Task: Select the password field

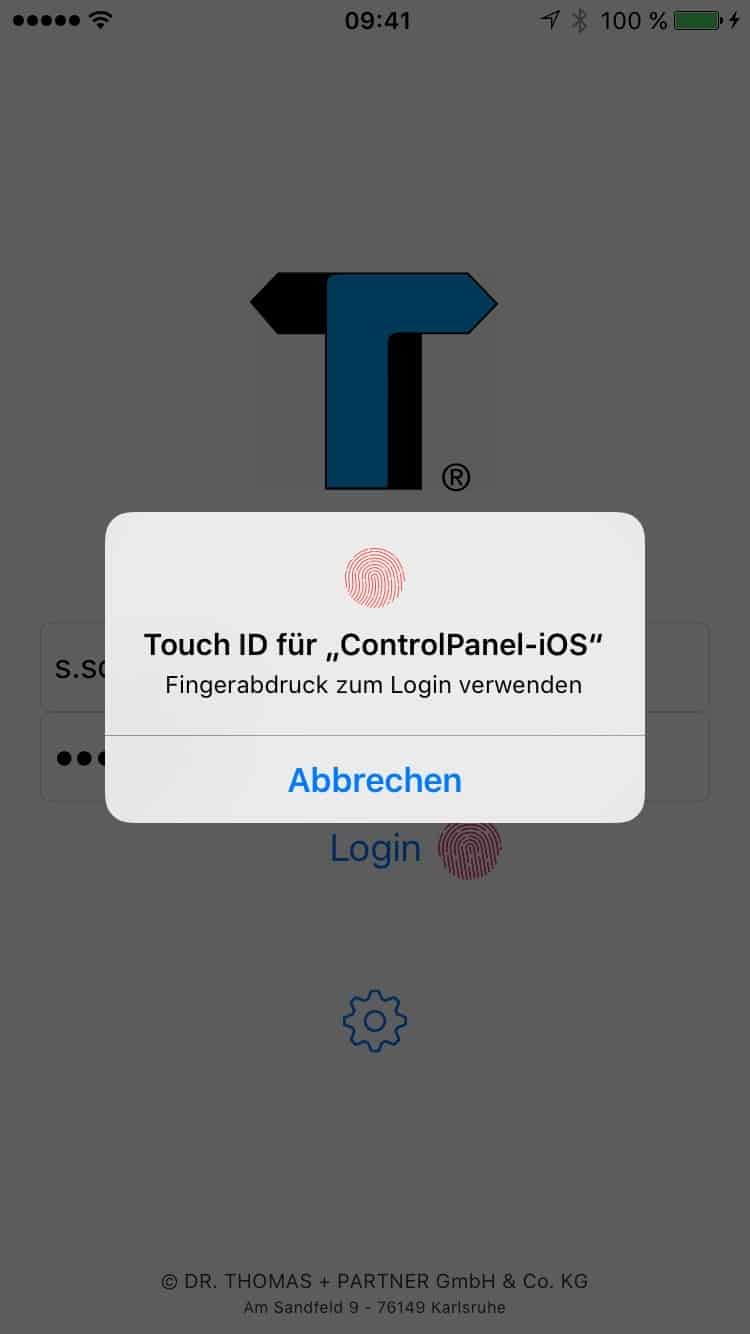Action: click(x=73, y=757)
